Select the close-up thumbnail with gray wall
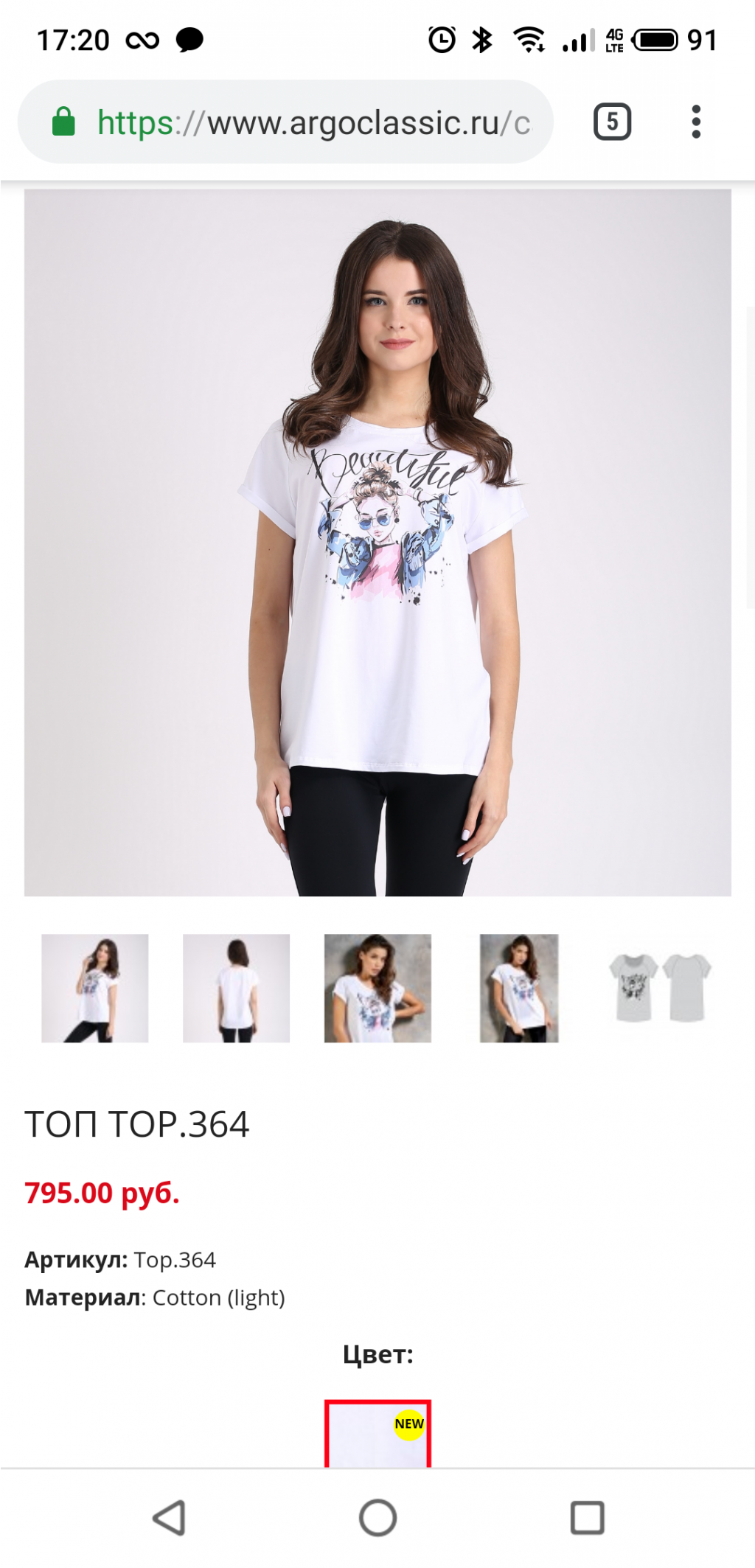This screenshot has width=755, height=1568. [377, 988]
